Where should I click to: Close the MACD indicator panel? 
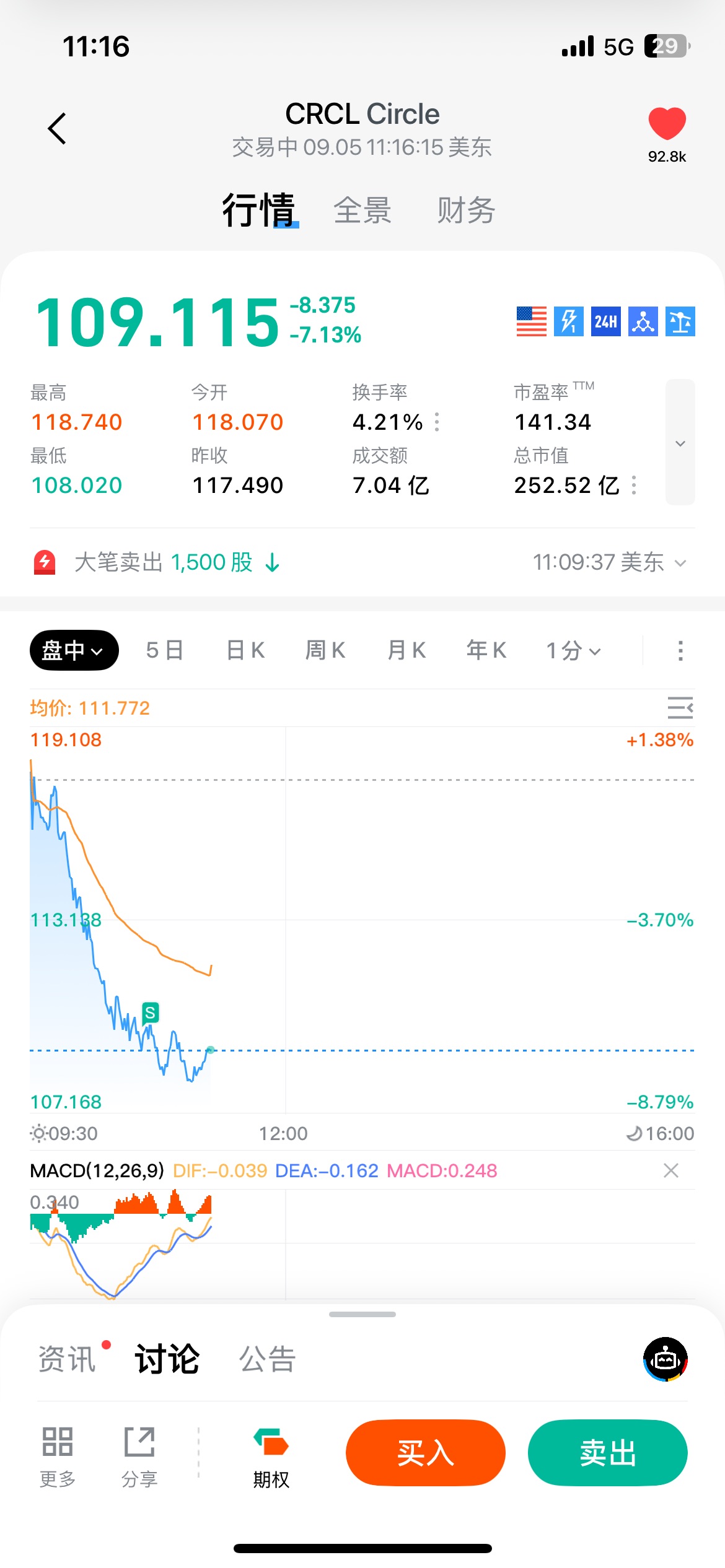(671, 1170)
